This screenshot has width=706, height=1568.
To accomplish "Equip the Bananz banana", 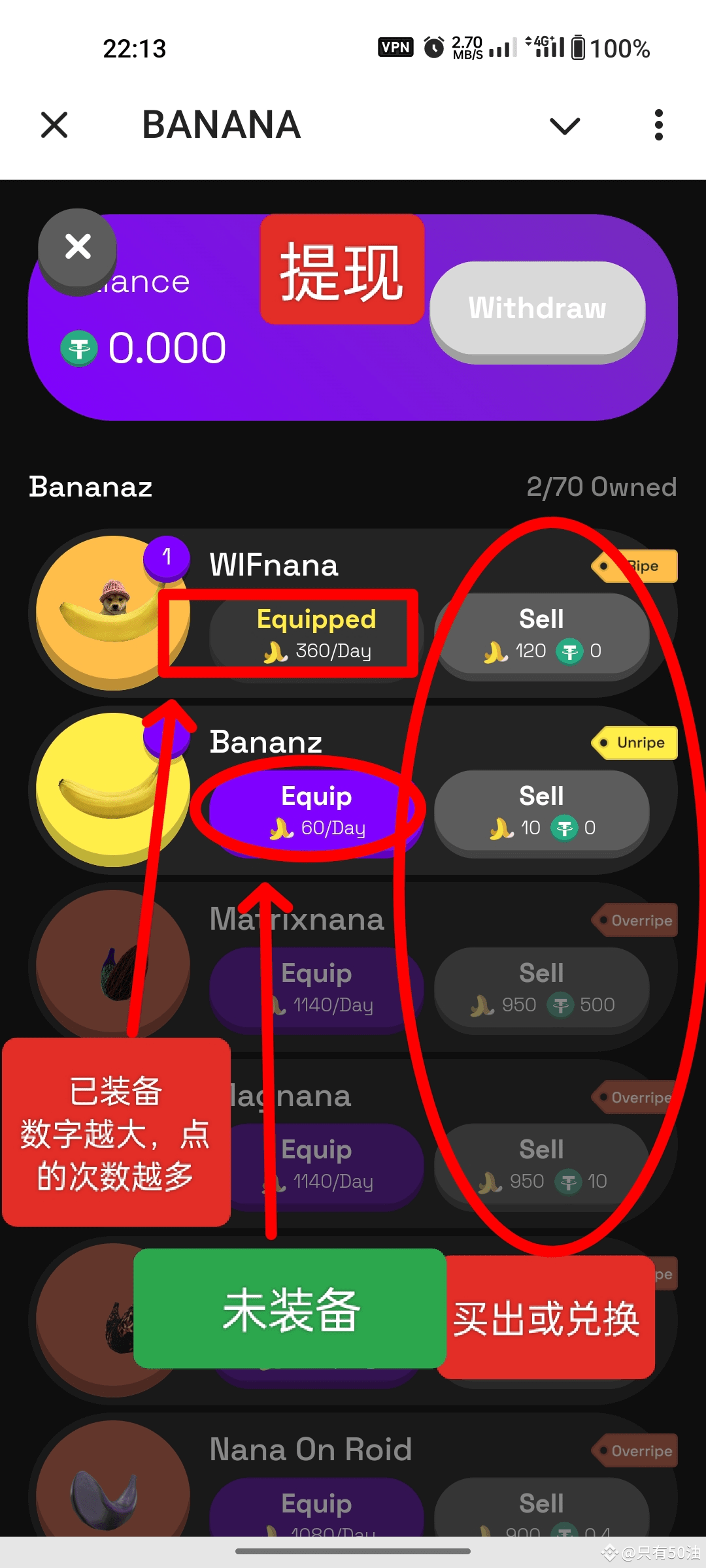I will 316,810.
